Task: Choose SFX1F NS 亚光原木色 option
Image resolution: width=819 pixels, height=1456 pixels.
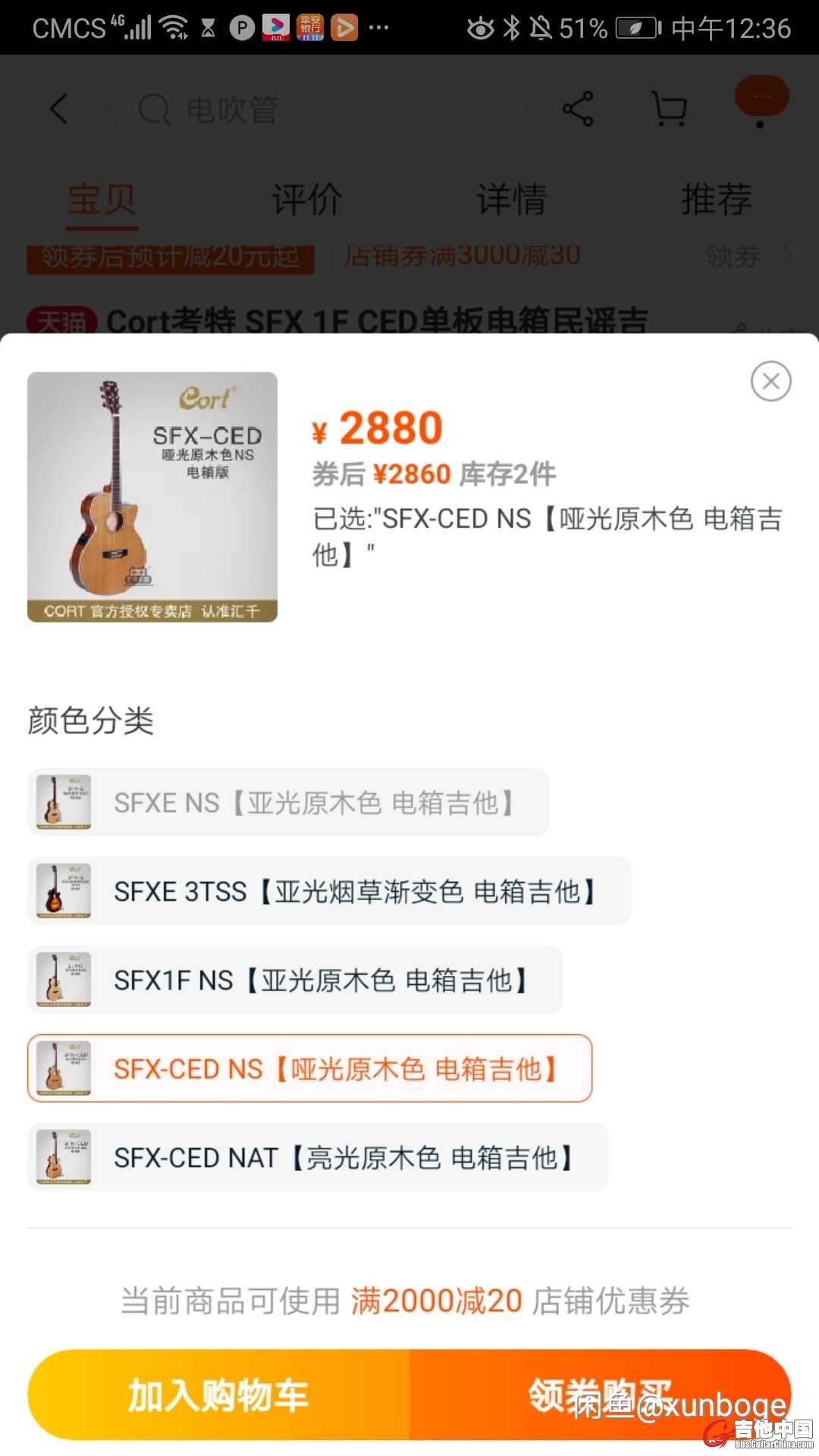Action: point(295,980)
